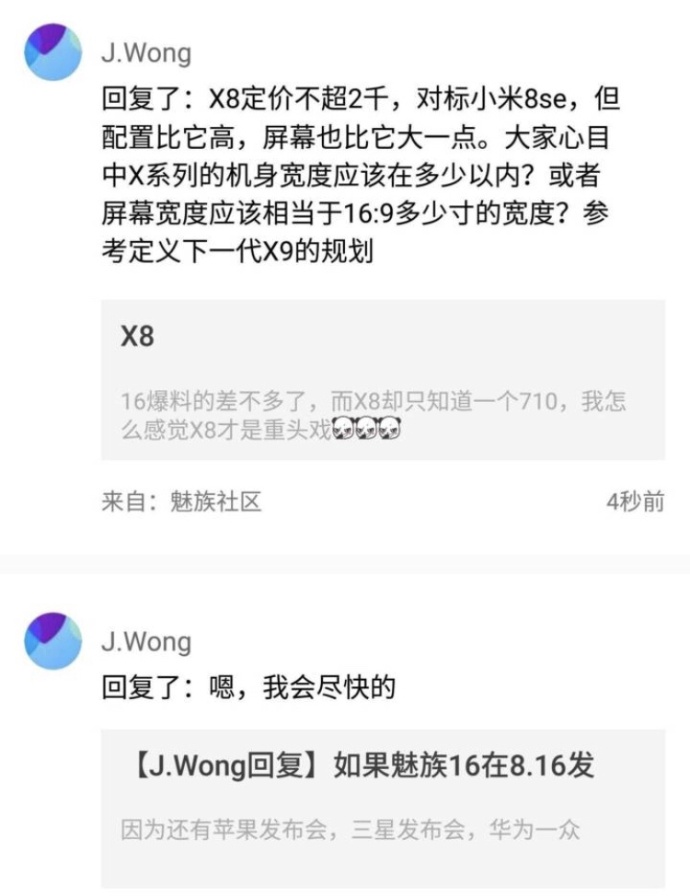690x896 pixels.
Task: Open the quoted X8 post card
Action: pos(383,380)
